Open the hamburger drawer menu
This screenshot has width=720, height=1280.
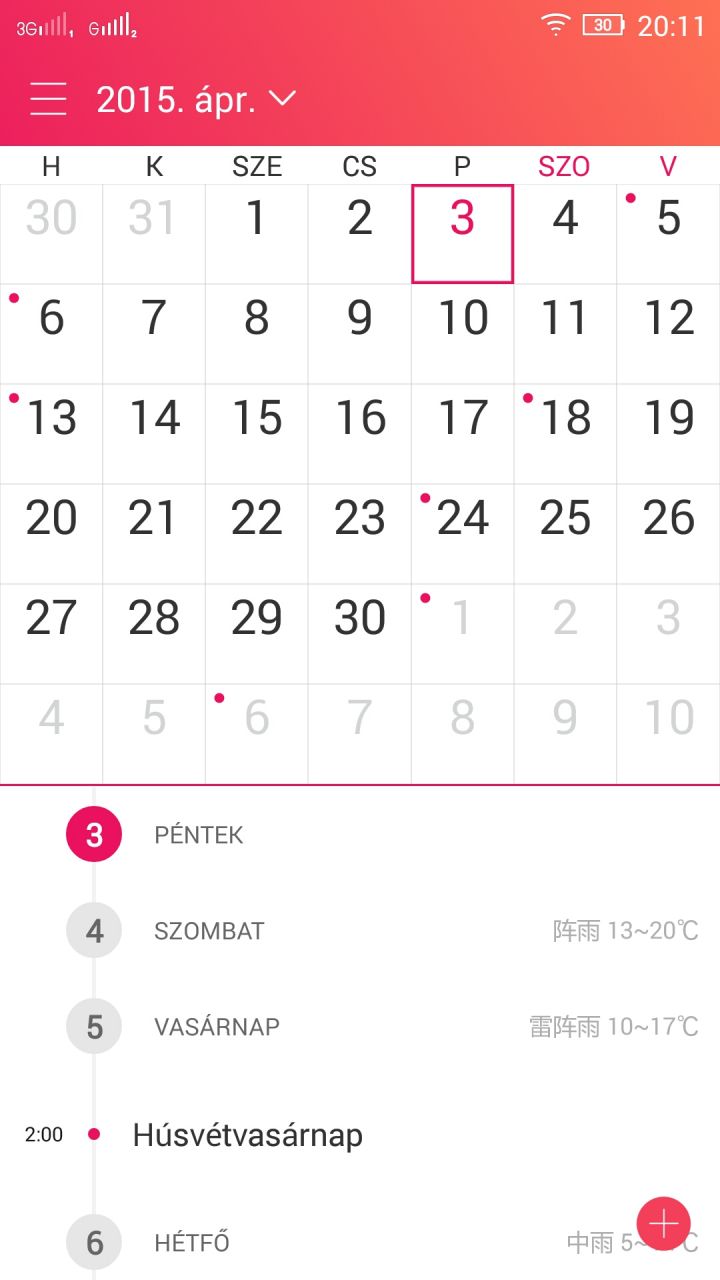(48, 100)
